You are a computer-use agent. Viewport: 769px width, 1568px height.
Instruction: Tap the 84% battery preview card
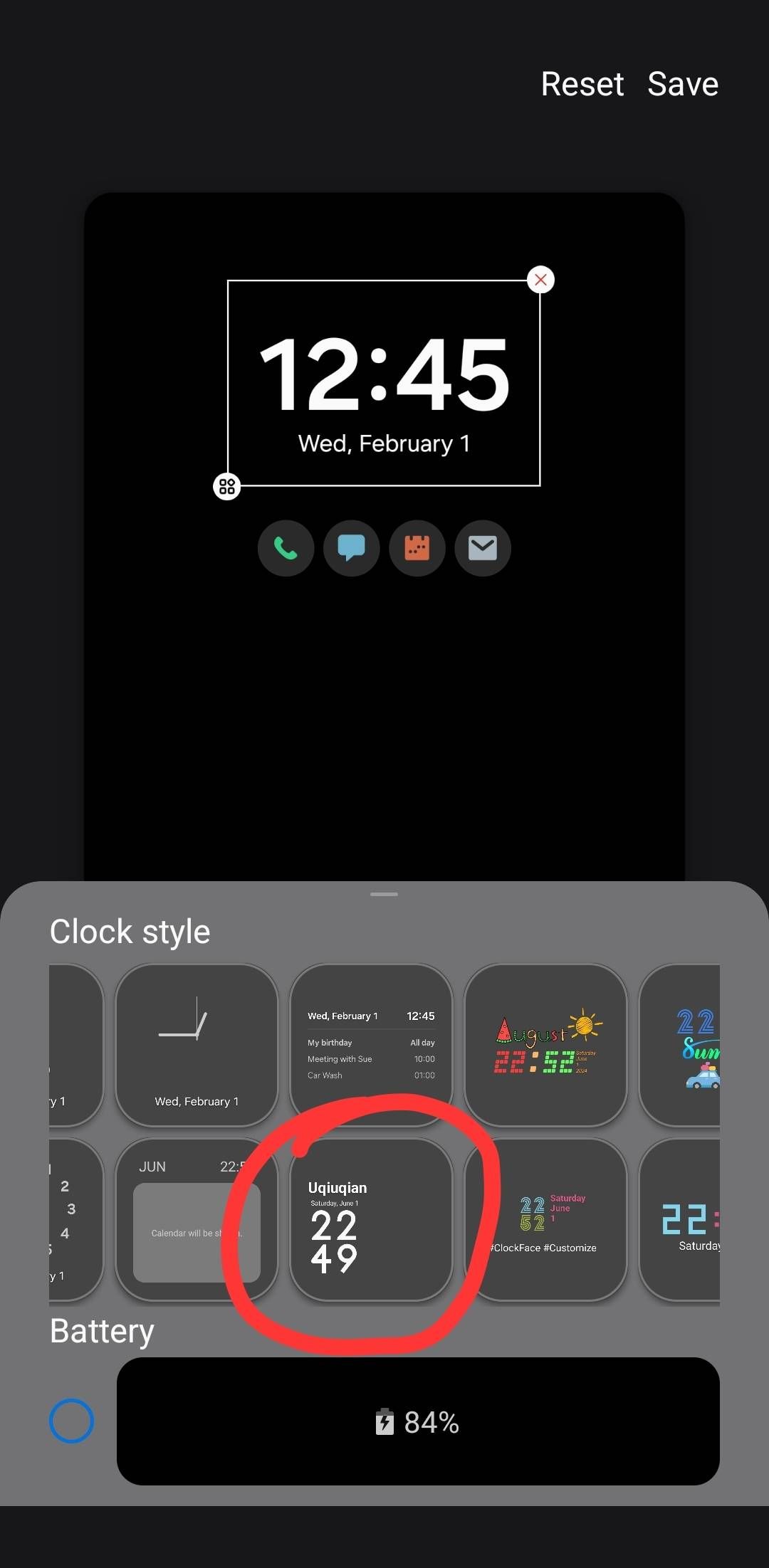click(x=418, y=1421)
